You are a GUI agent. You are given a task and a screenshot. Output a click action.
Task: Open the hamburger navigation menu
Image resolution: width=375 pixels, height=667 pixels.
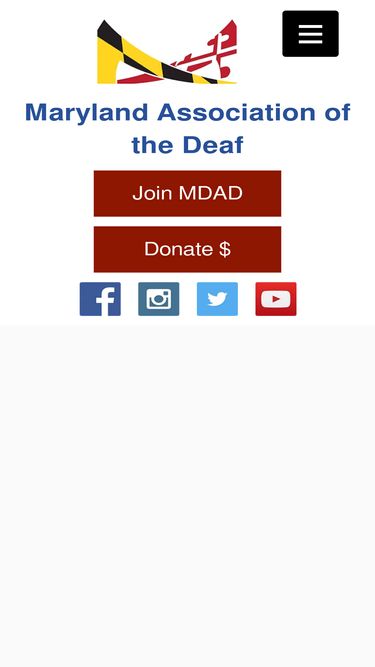(x=310, y=34)
